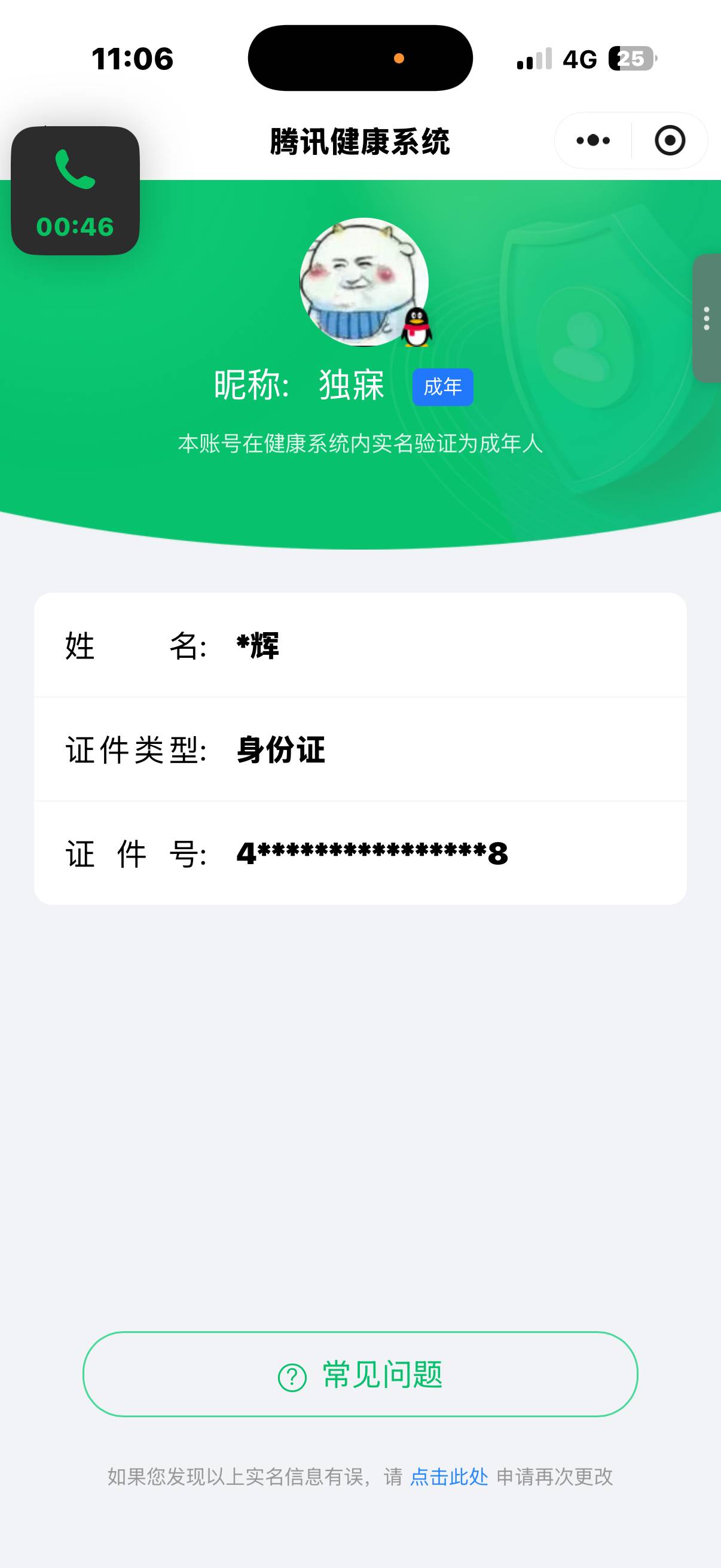721x1568 pixels.
Task: Close the mini program via the circle icon
Action: [669, 141]
